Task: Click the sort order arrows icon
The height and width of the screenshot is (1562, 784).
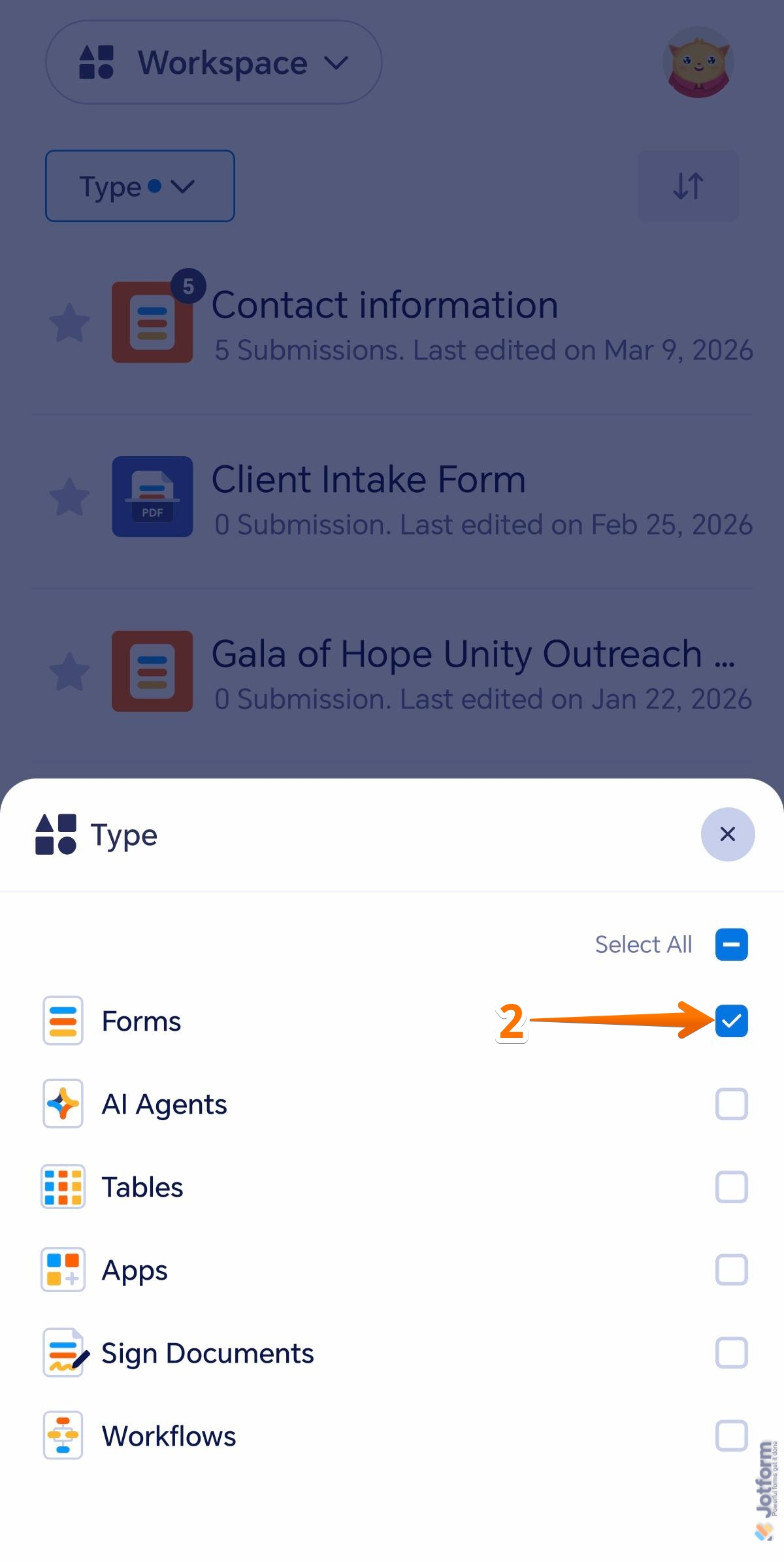Action: tap(688, 186)
